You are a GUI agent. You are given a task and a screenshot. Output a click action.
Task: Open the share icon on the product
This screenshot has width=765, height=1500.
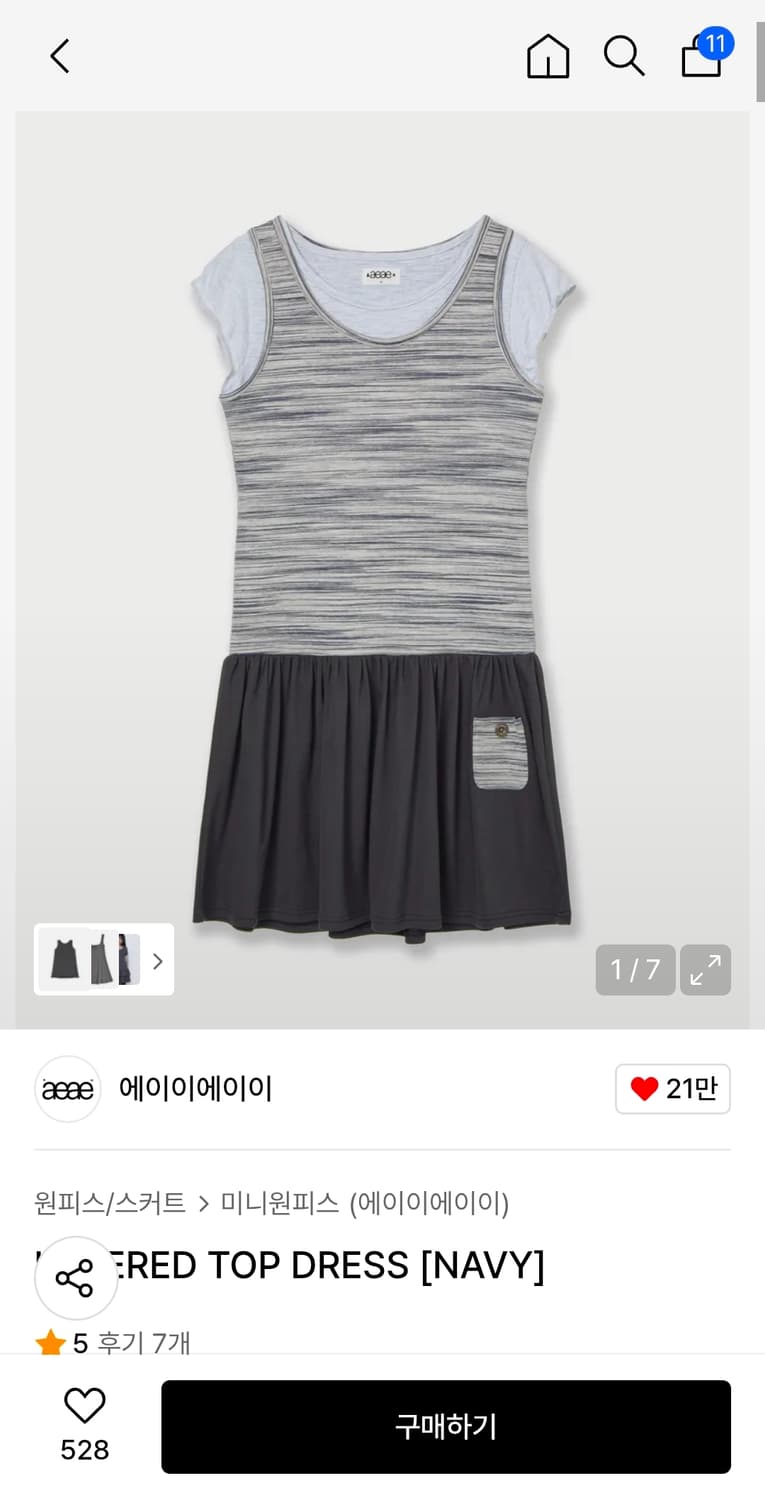(x=75, y=1277)
